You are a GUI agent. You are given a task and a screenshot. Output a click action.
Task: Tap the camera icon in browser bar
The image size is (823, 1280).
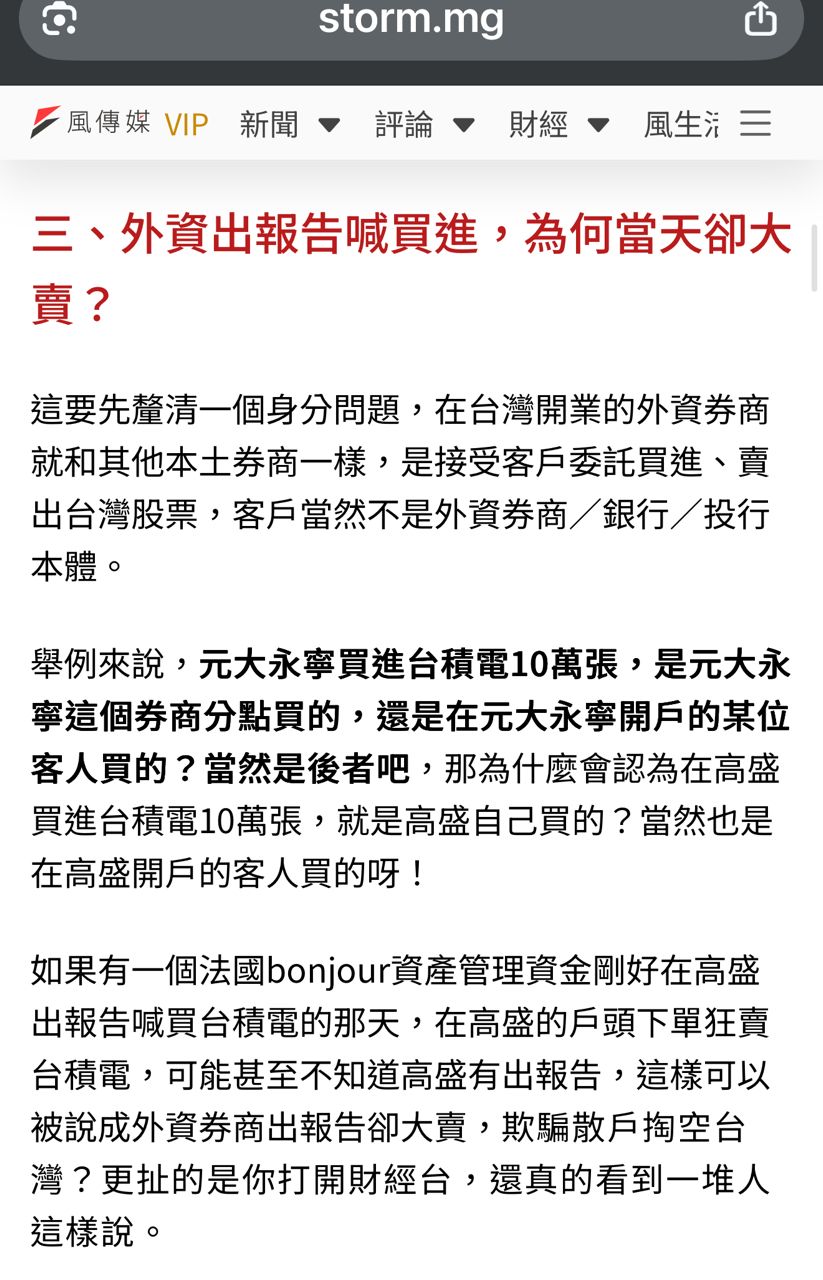point(59,19)
